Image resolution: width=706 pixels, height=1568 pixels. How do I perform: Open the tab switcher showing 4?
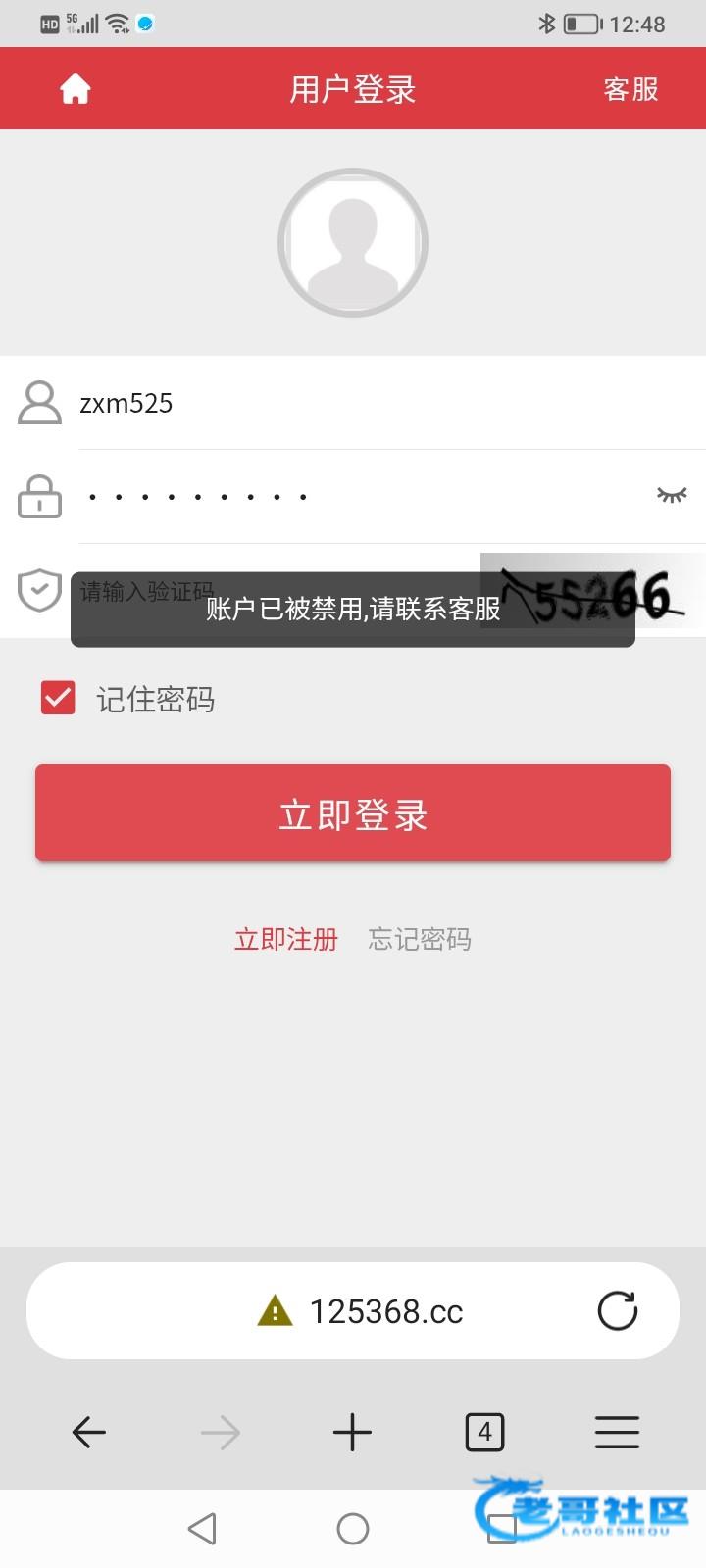[484, 1433]
